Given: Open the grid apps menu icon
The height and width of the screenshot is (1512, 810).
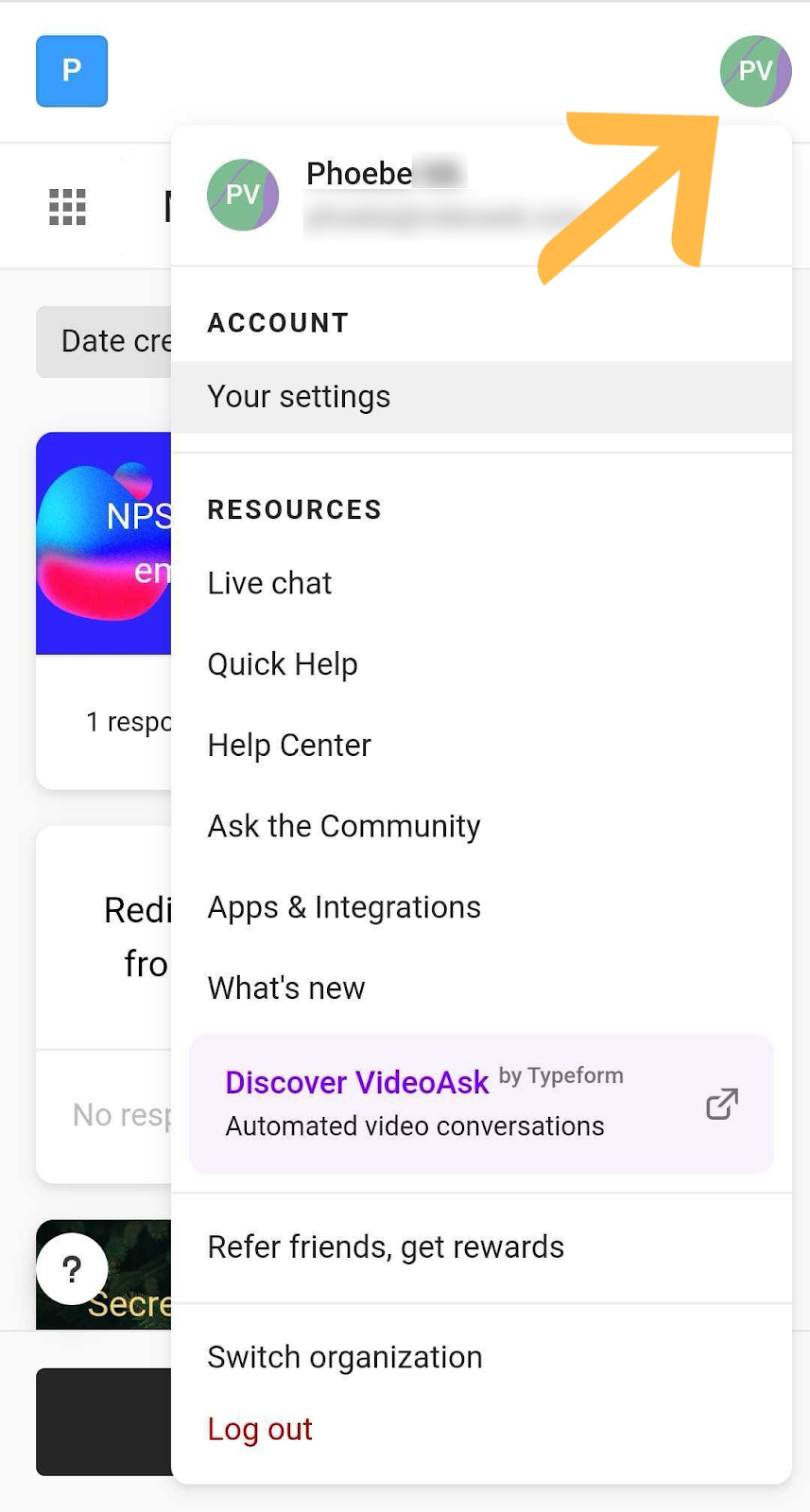Looking at the screenshot, I should coord(67,206).
